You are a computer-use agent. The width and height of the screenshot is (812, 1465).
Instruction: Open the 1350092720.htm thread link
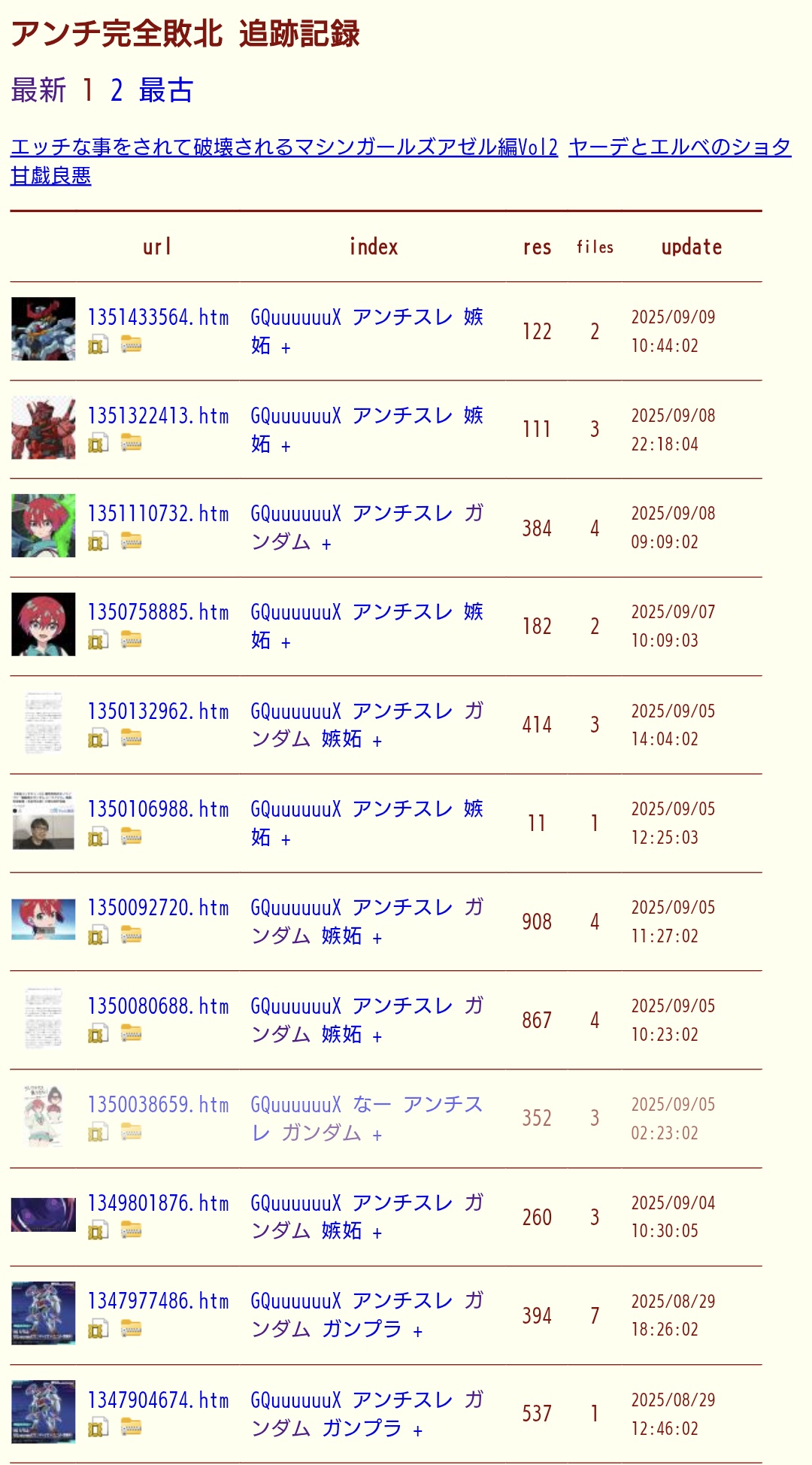pos(158,908)
